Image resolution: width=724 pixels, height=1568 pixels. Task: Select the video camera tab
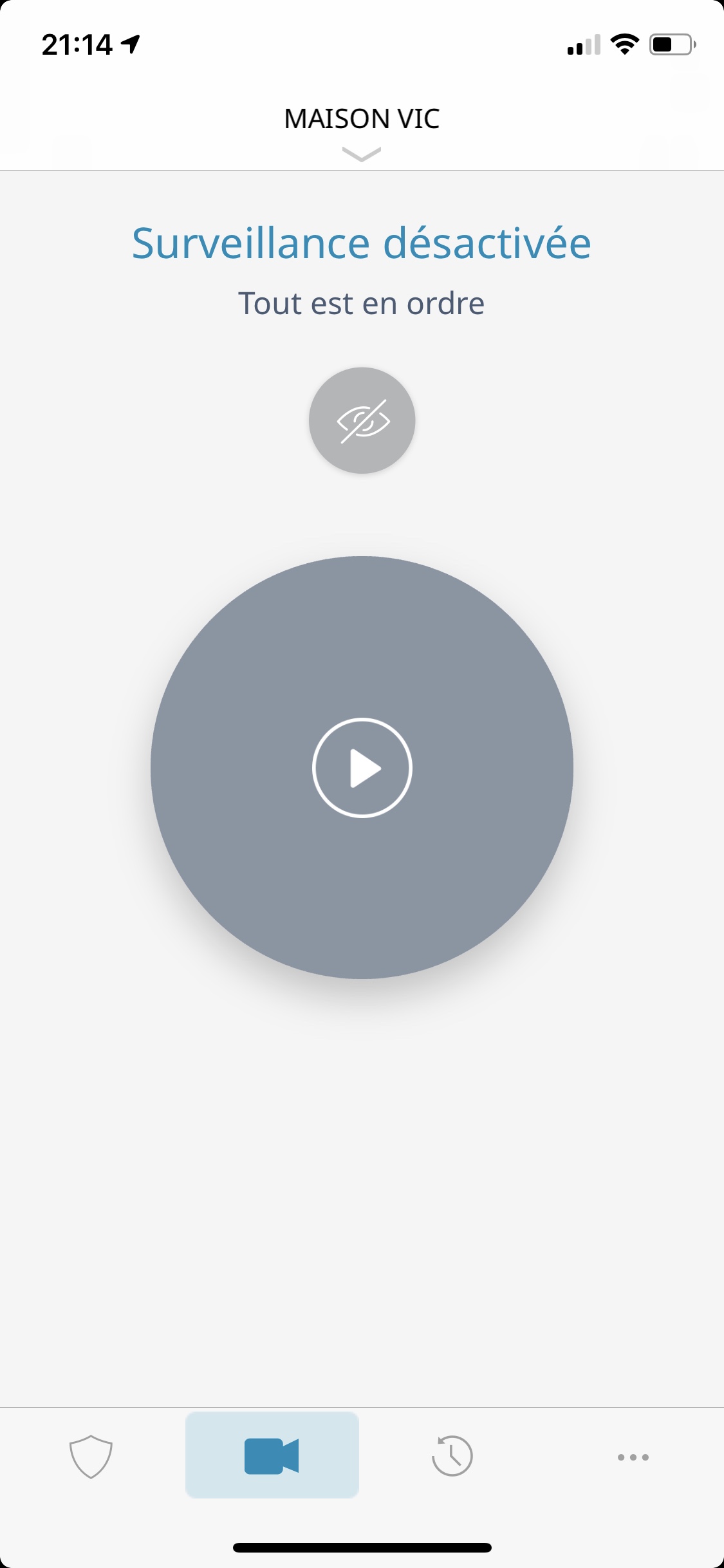[272, 1456]
